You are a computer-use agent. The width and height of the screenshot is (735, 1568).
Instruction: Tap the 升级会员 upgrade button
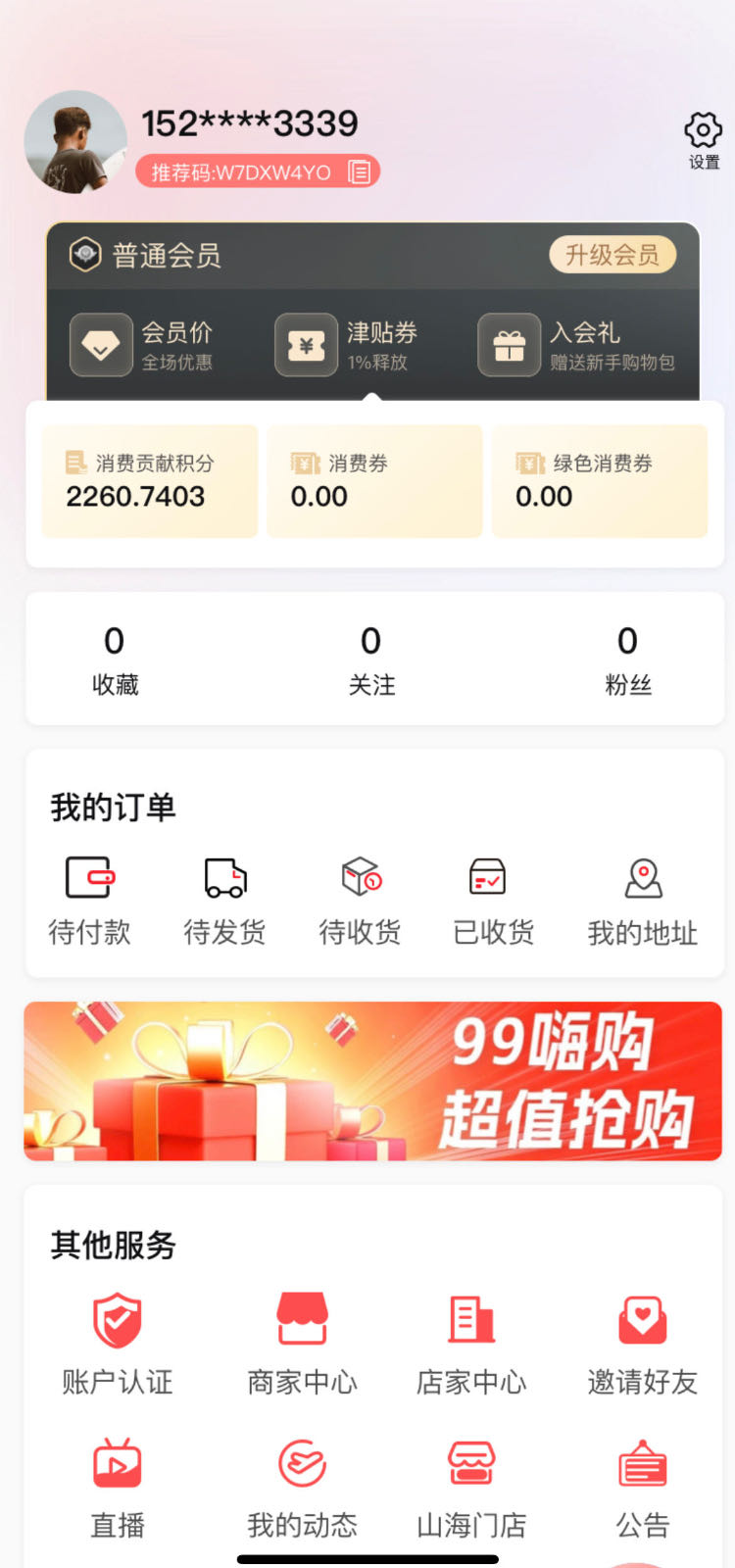tap(612, 255)
